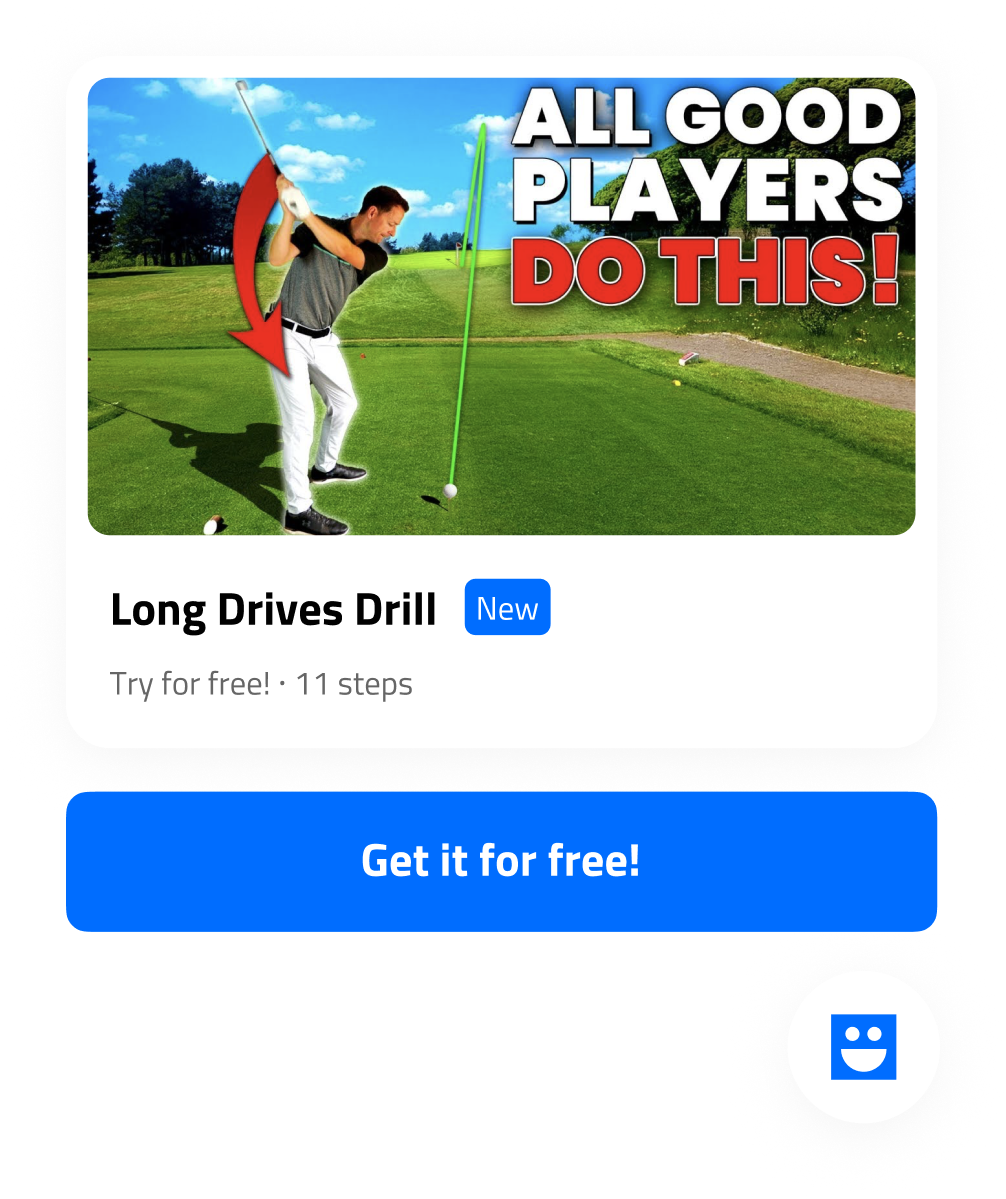Tap the Get it for free! button
Screen dimensions: 1006x1199
pos(501,861)
